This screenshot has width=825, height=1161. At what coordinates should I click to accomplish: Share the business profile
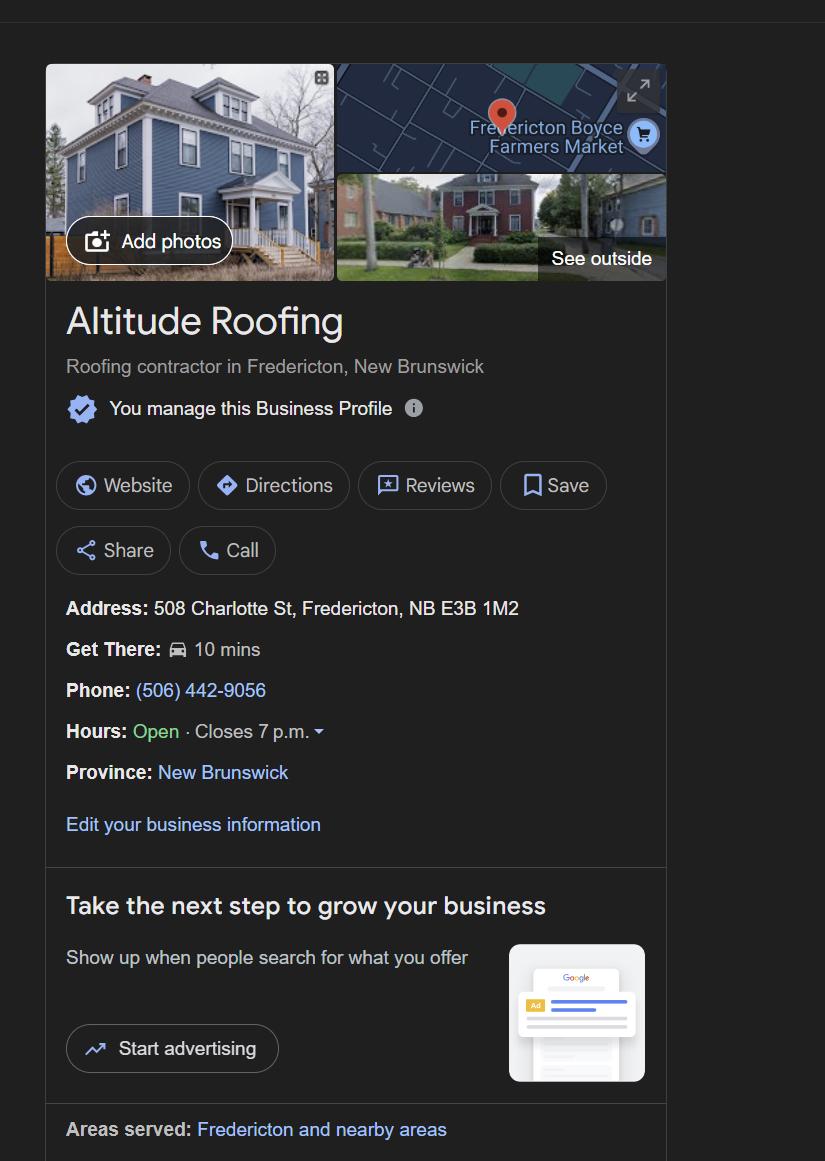(x=114, y=550)
